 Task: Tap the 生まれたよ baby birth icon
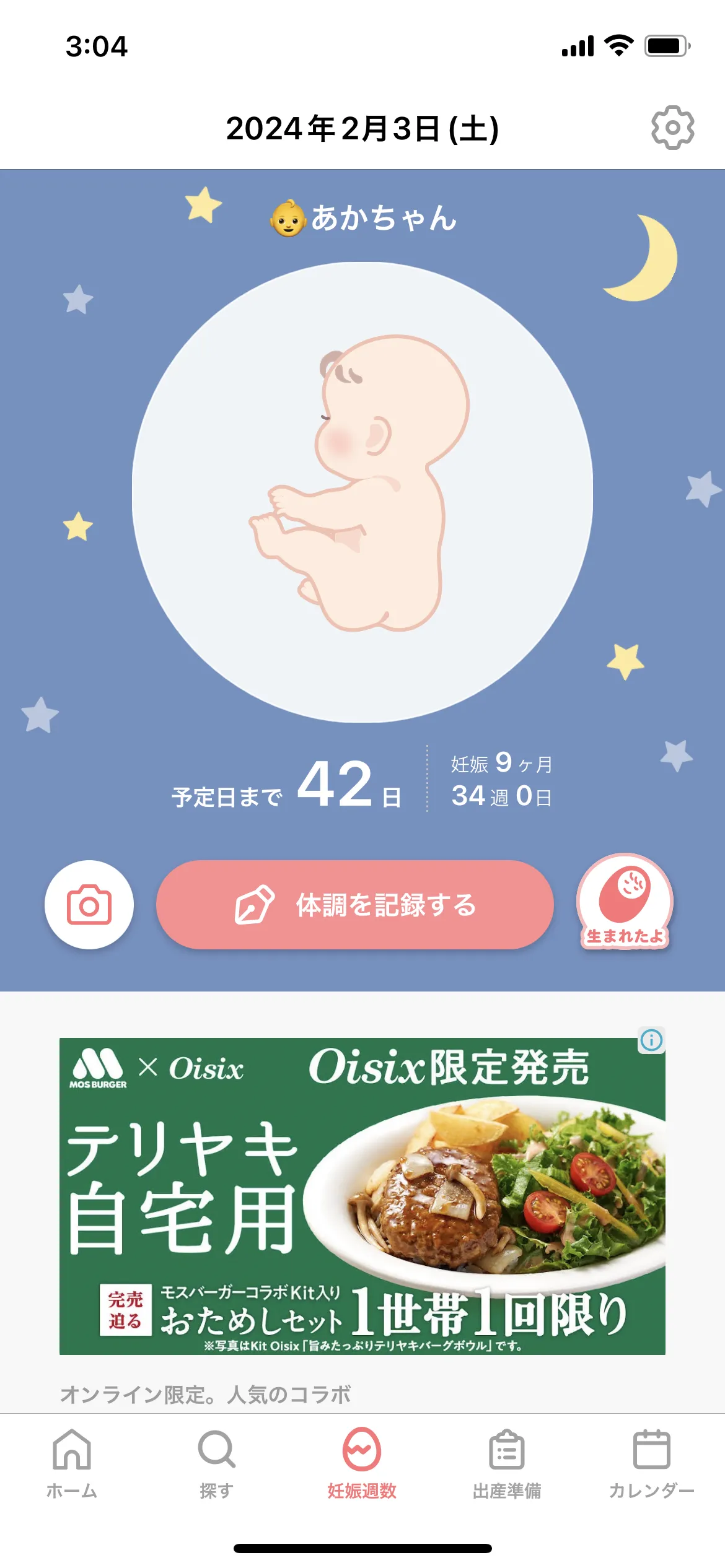point(624,904)
